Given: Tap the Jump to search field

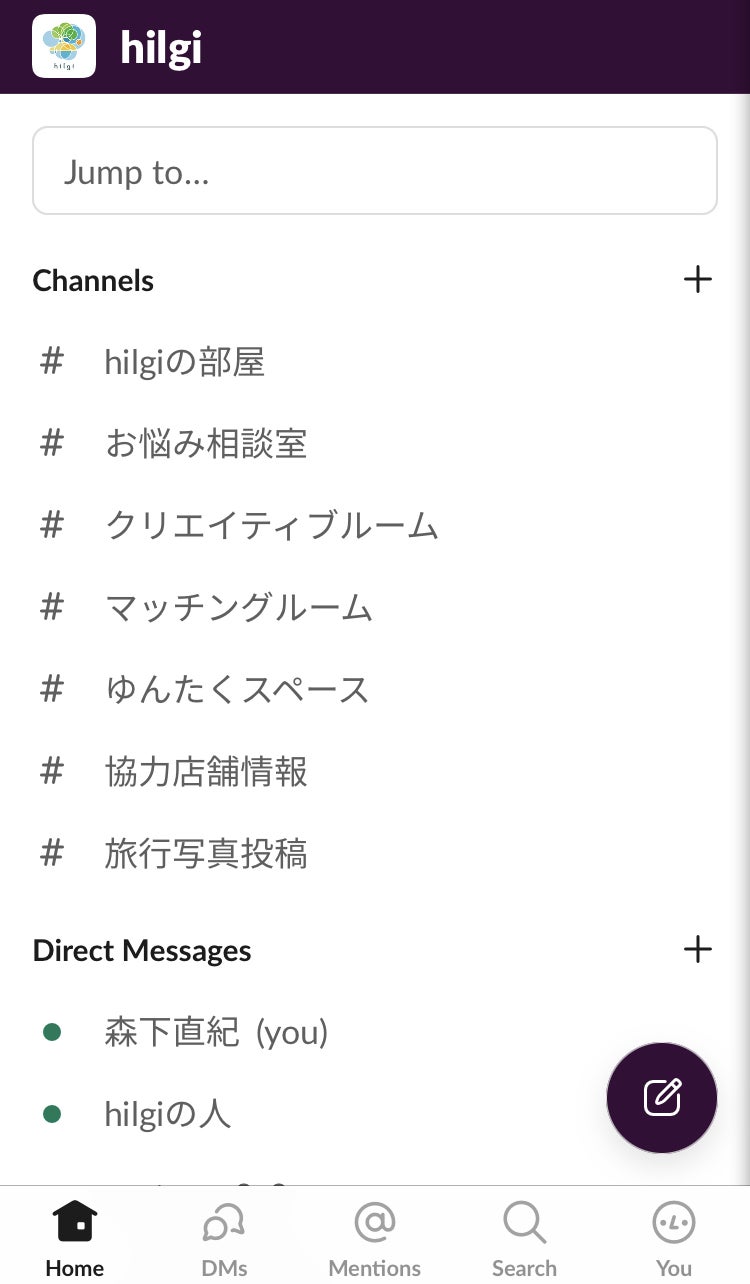Looking at the screenshot, I should click(374, 171).
